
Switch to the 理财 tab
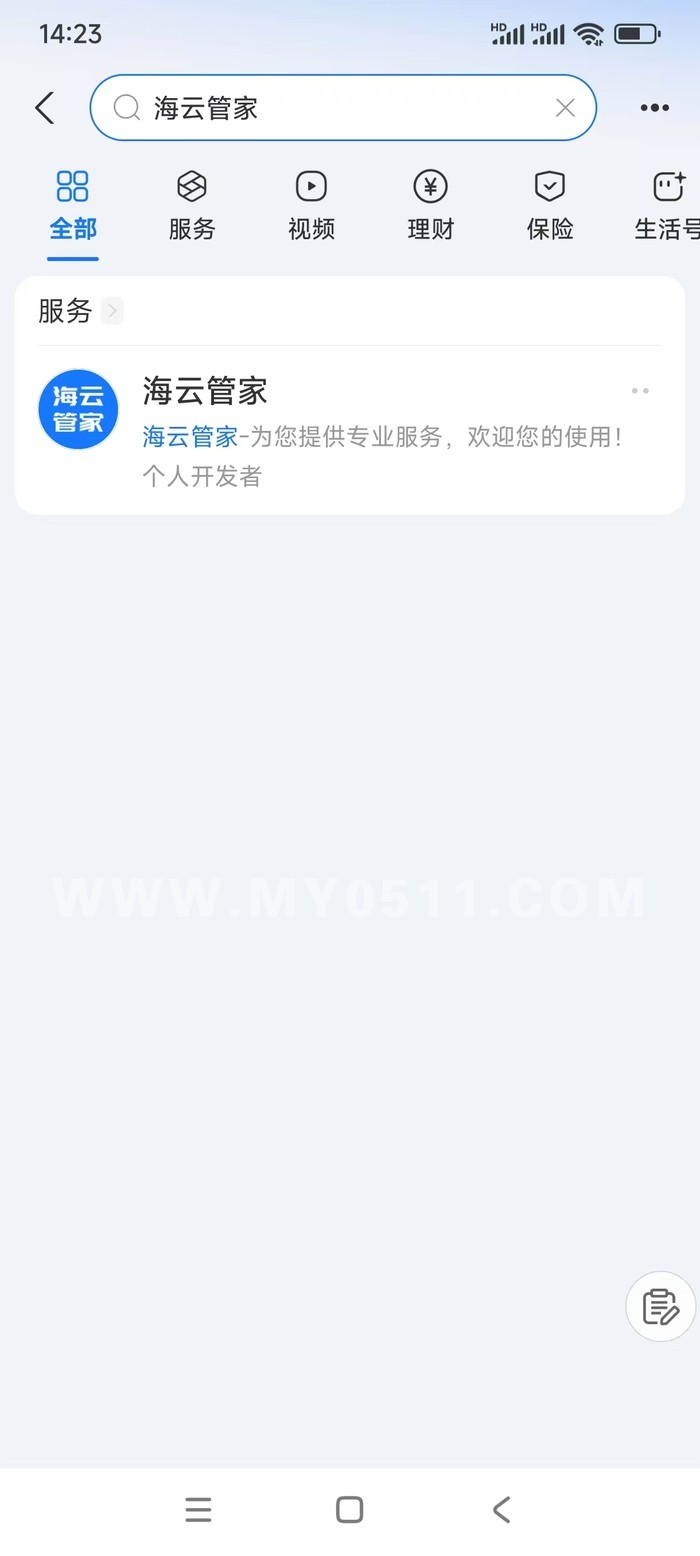(430, 206)
